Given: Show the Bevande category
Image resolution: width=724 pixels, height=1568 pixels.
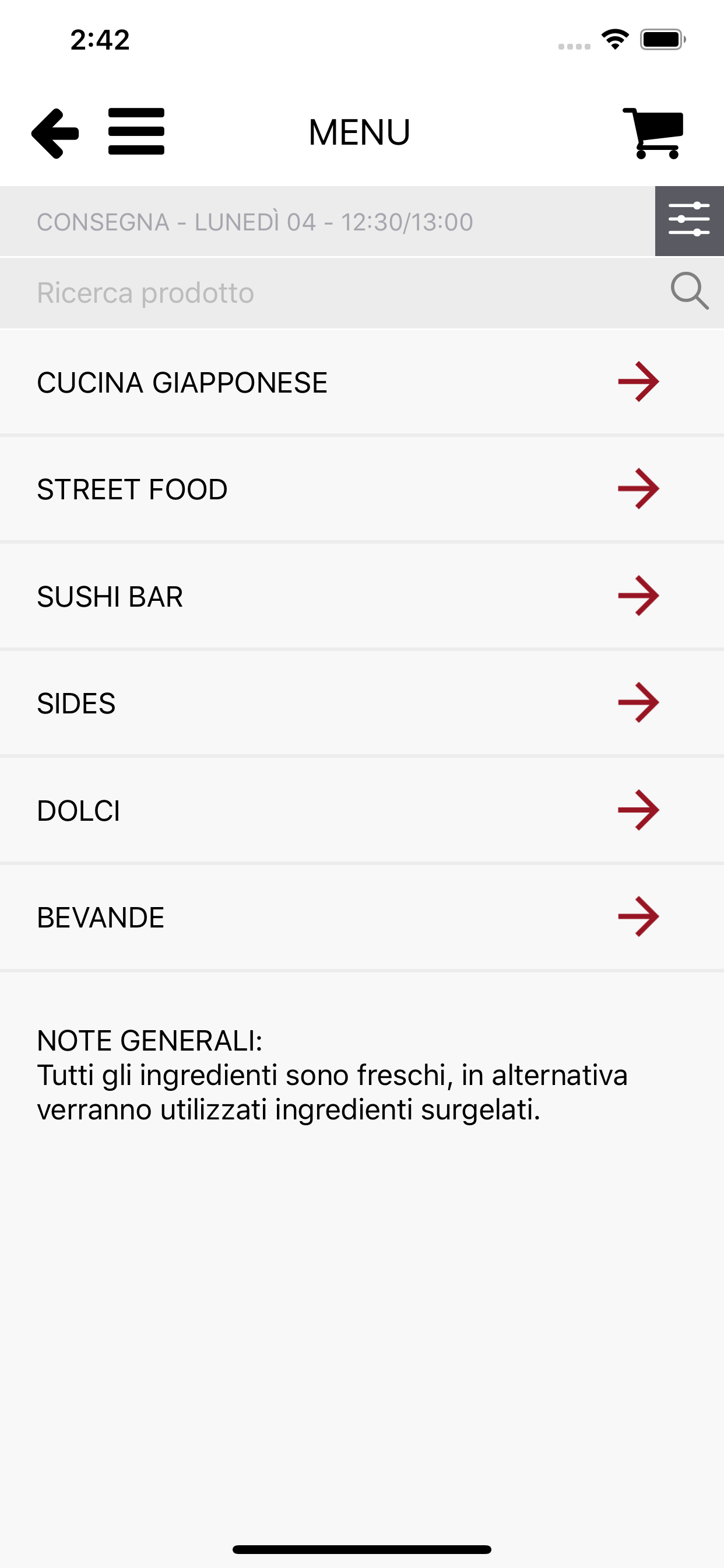Looking at the screenshot, I should point(361,918).
